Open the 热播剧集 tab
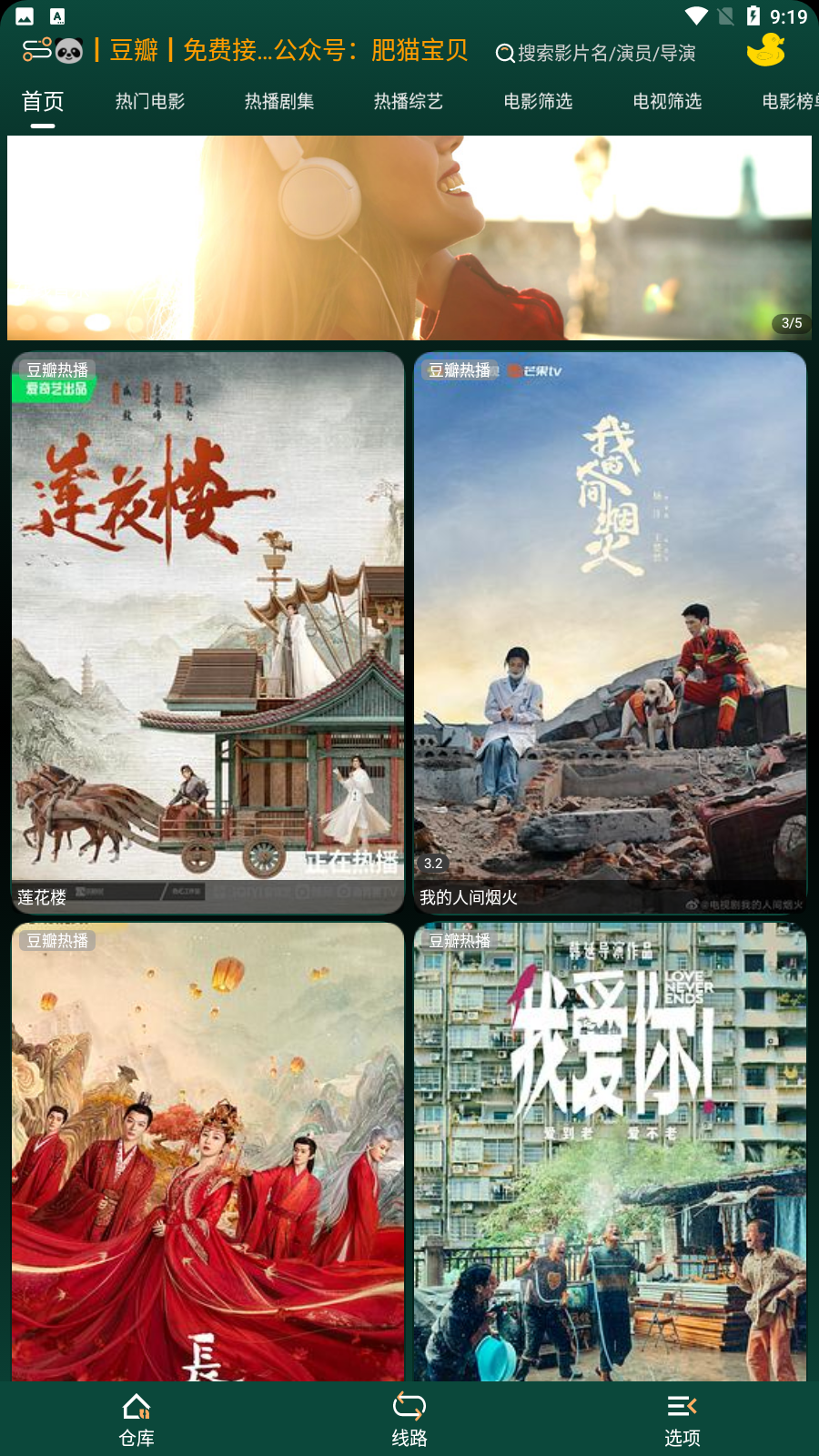The height and width of the screenshot is (1456, 819). [278, 101]
